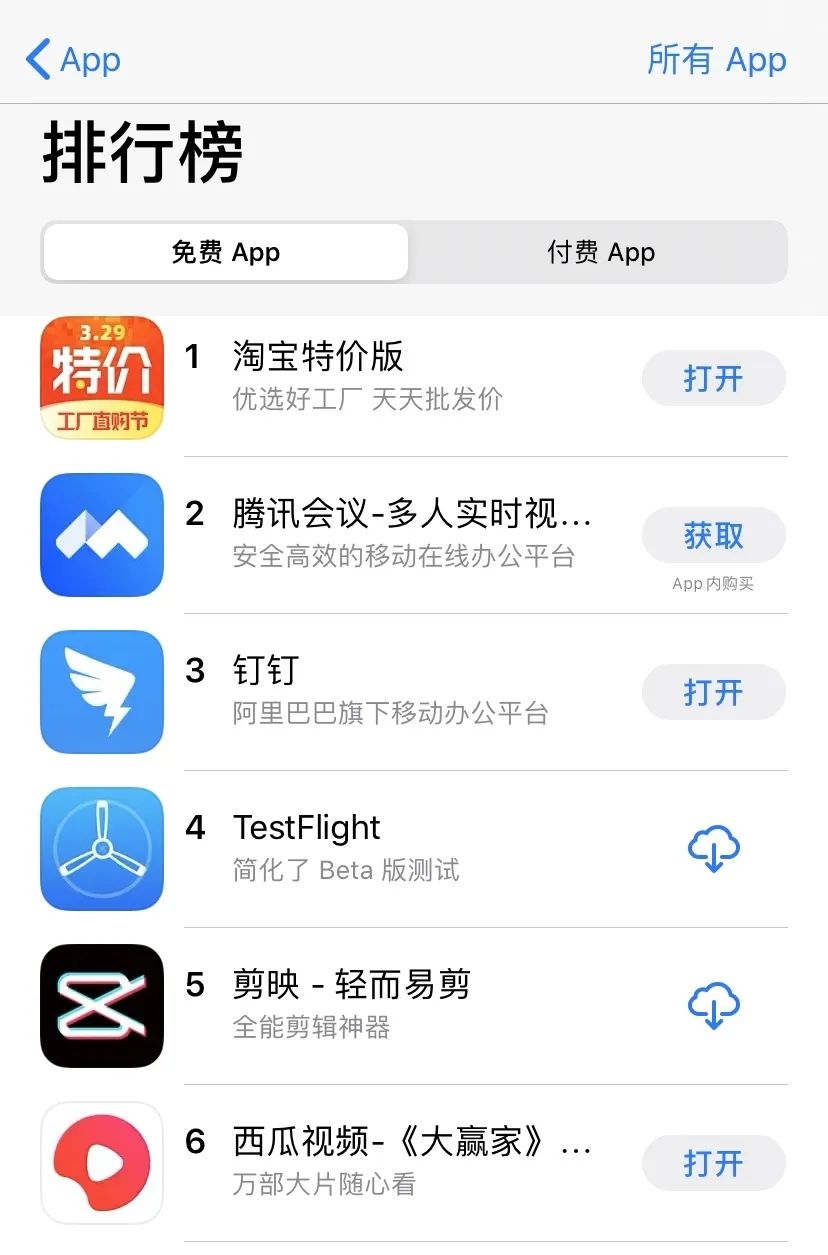Tap 打开 for 西瓜视频
Image resolution: width=828 pixels, height=1255 pixels.
(713, 1163)
